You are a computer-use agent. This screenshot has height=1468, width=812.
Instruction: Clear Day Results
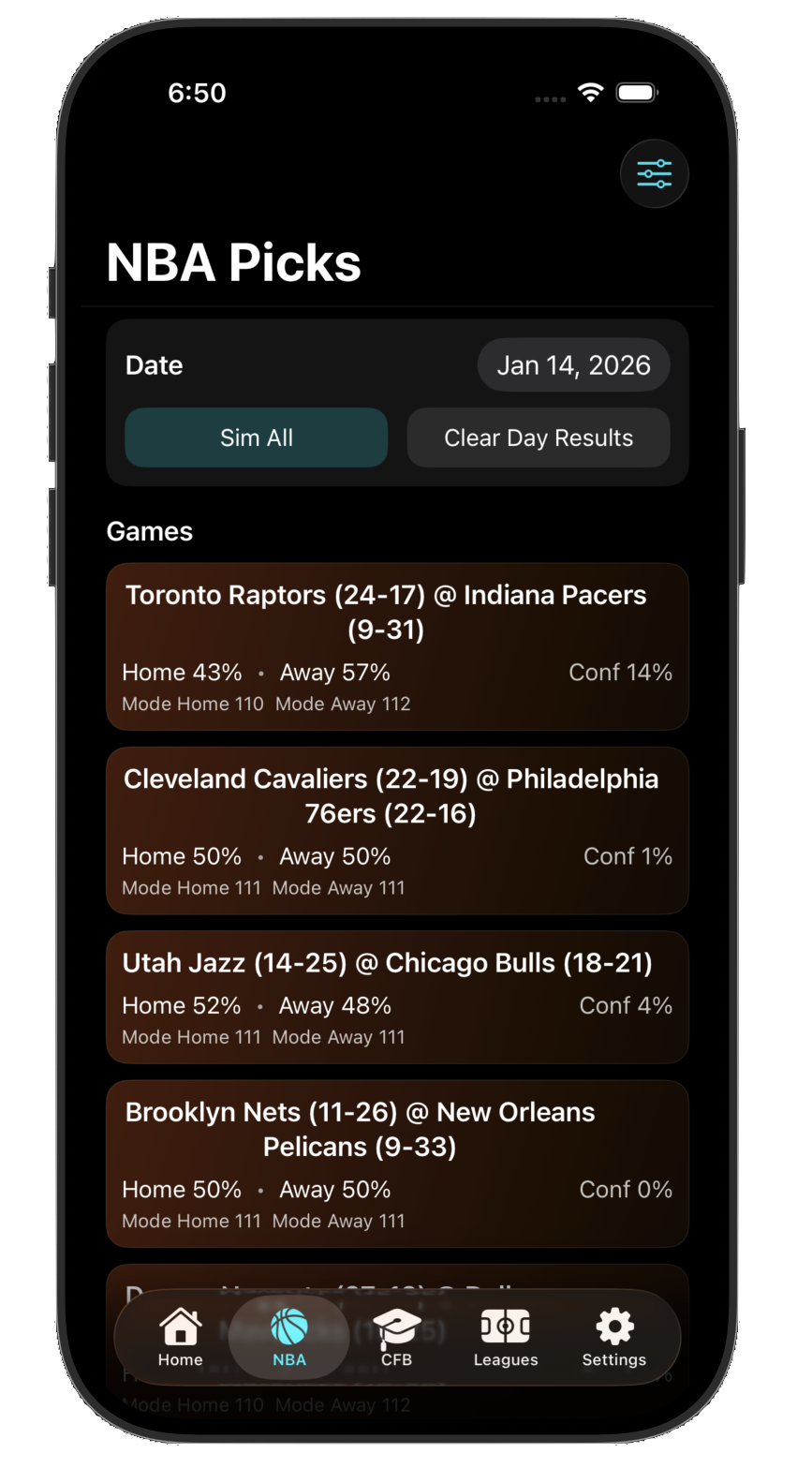pos(538,437)
